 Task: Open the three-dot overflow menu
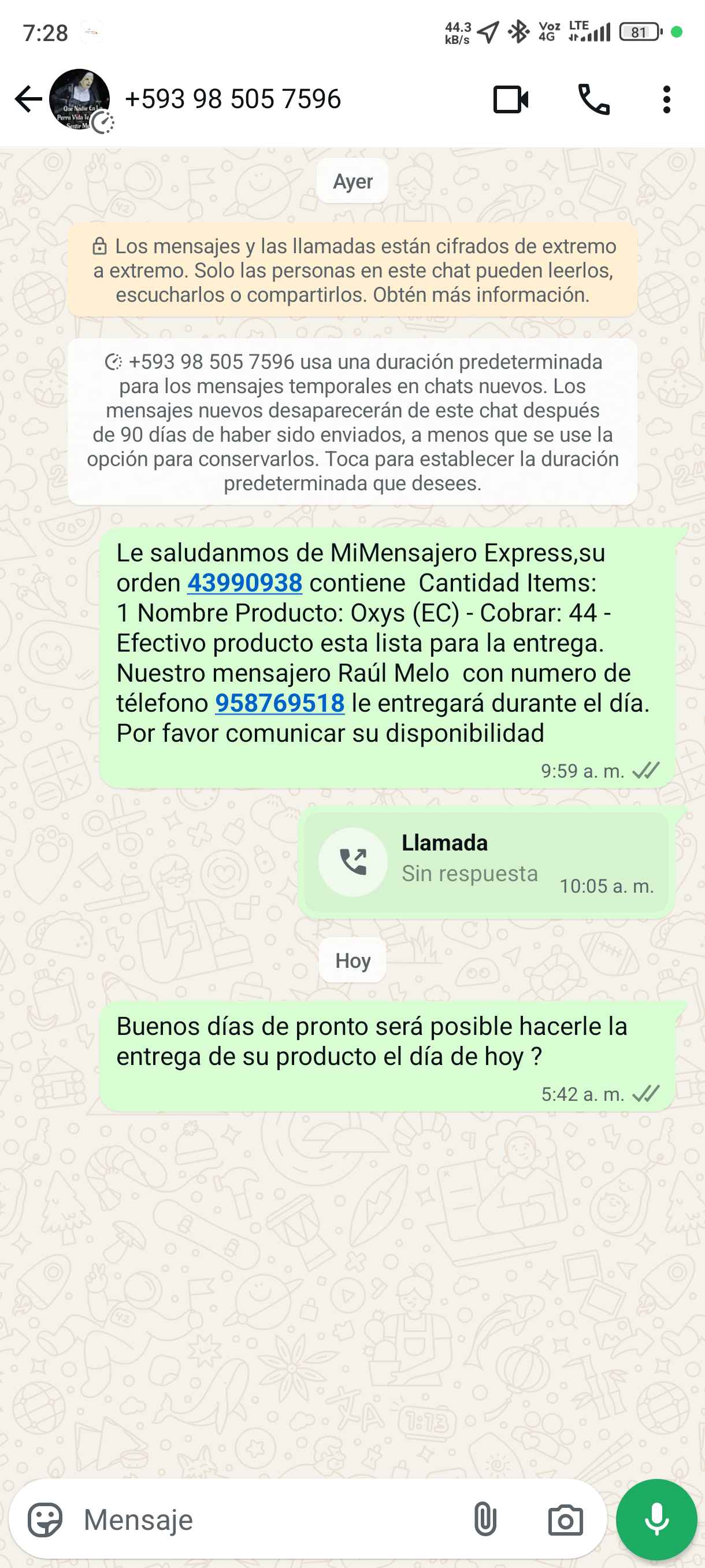point(667,99)
